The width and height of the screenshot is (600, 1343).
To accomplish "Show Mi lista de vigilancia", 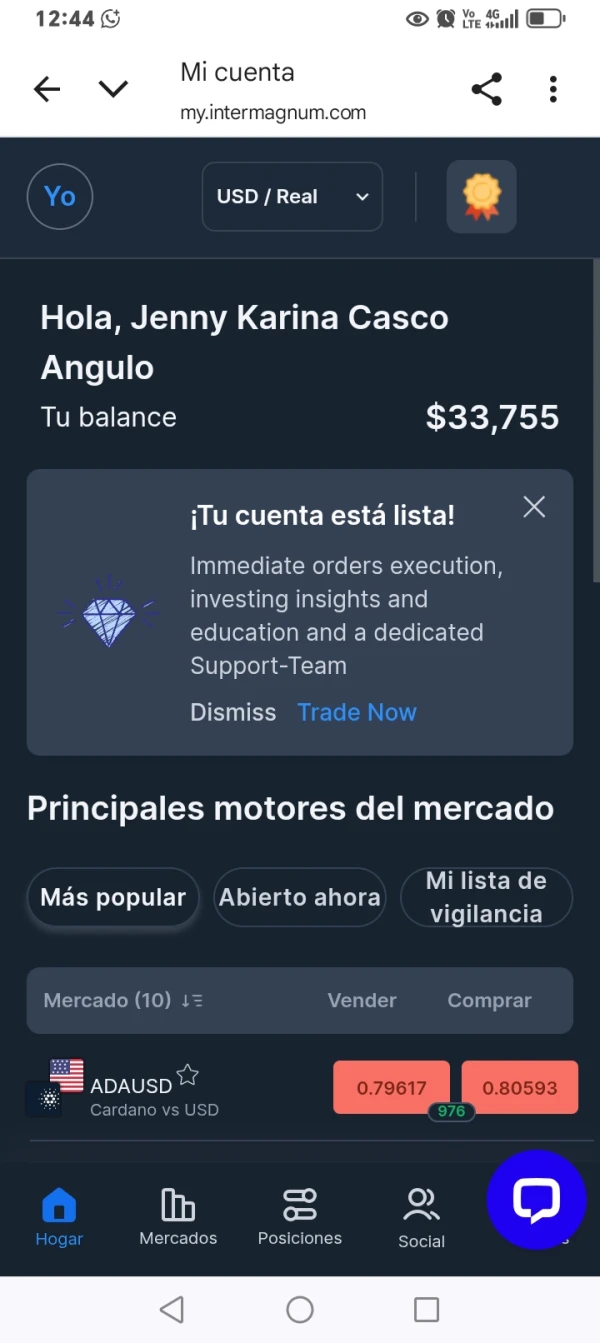I will [486, 897].
